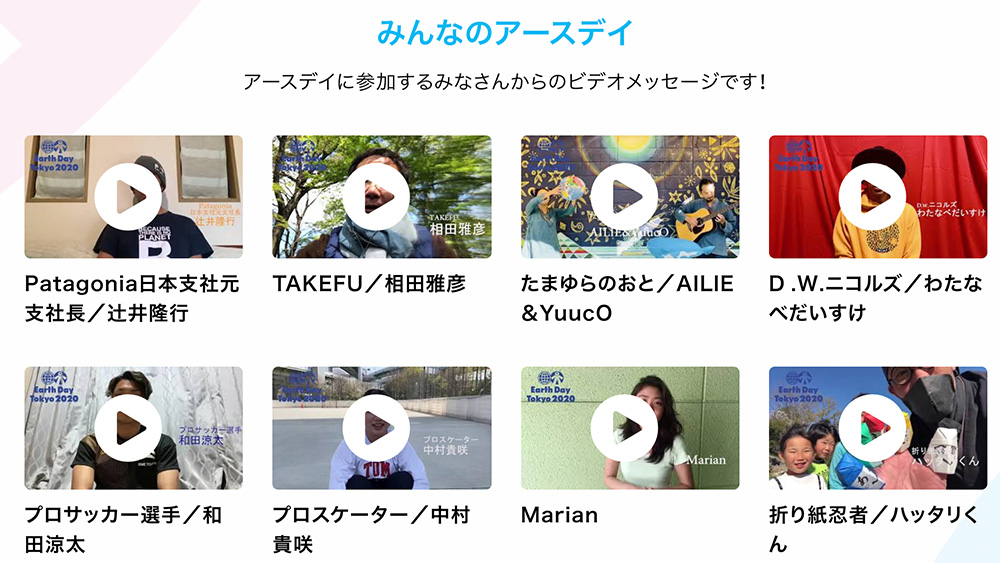Play the プロサッカー選手 和田涼太 video
This screenshot has width=1000, height=563.
(x=129, y=428)
